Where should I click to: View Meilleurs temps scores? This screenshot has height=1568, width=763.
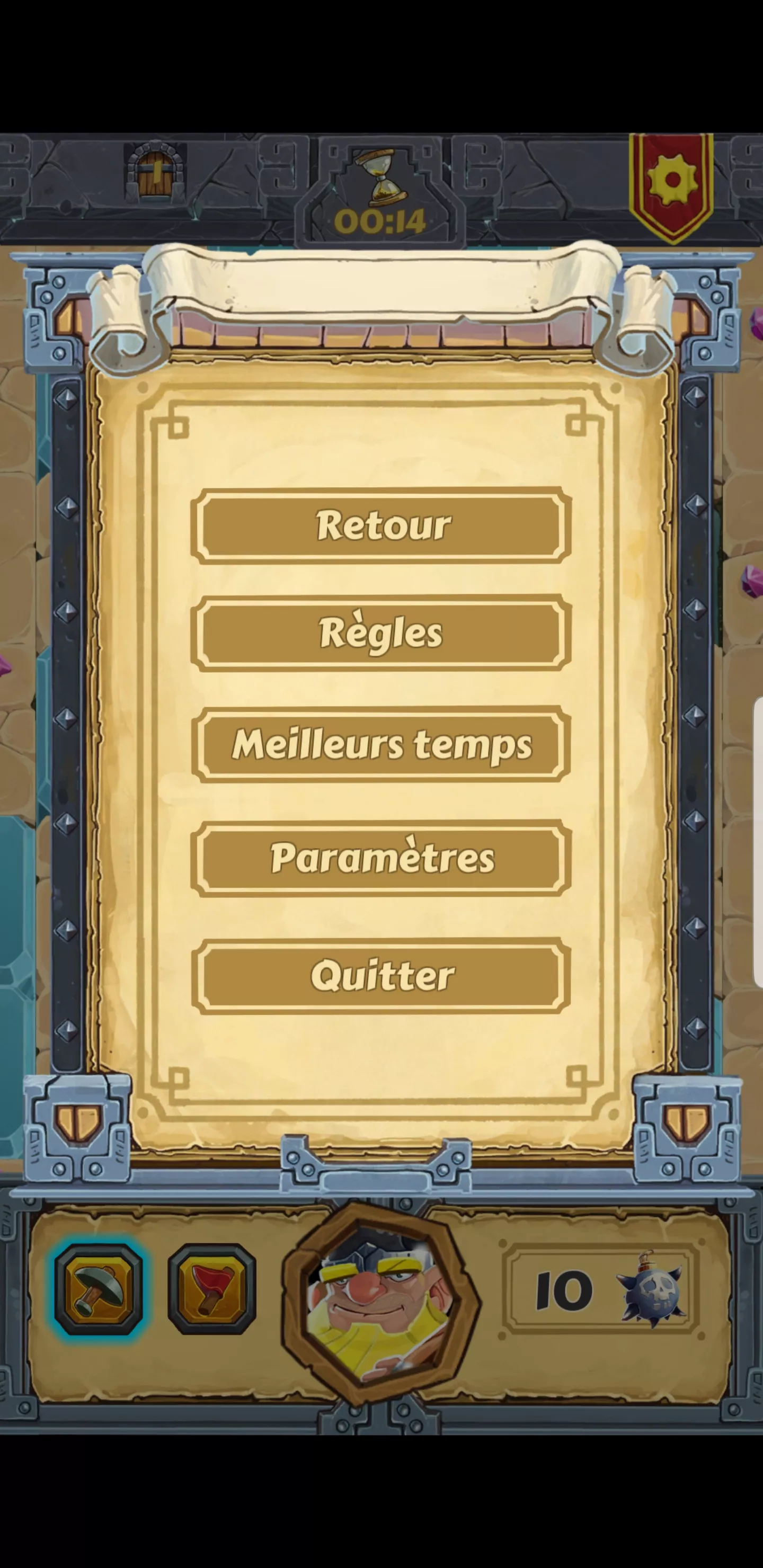381,744
